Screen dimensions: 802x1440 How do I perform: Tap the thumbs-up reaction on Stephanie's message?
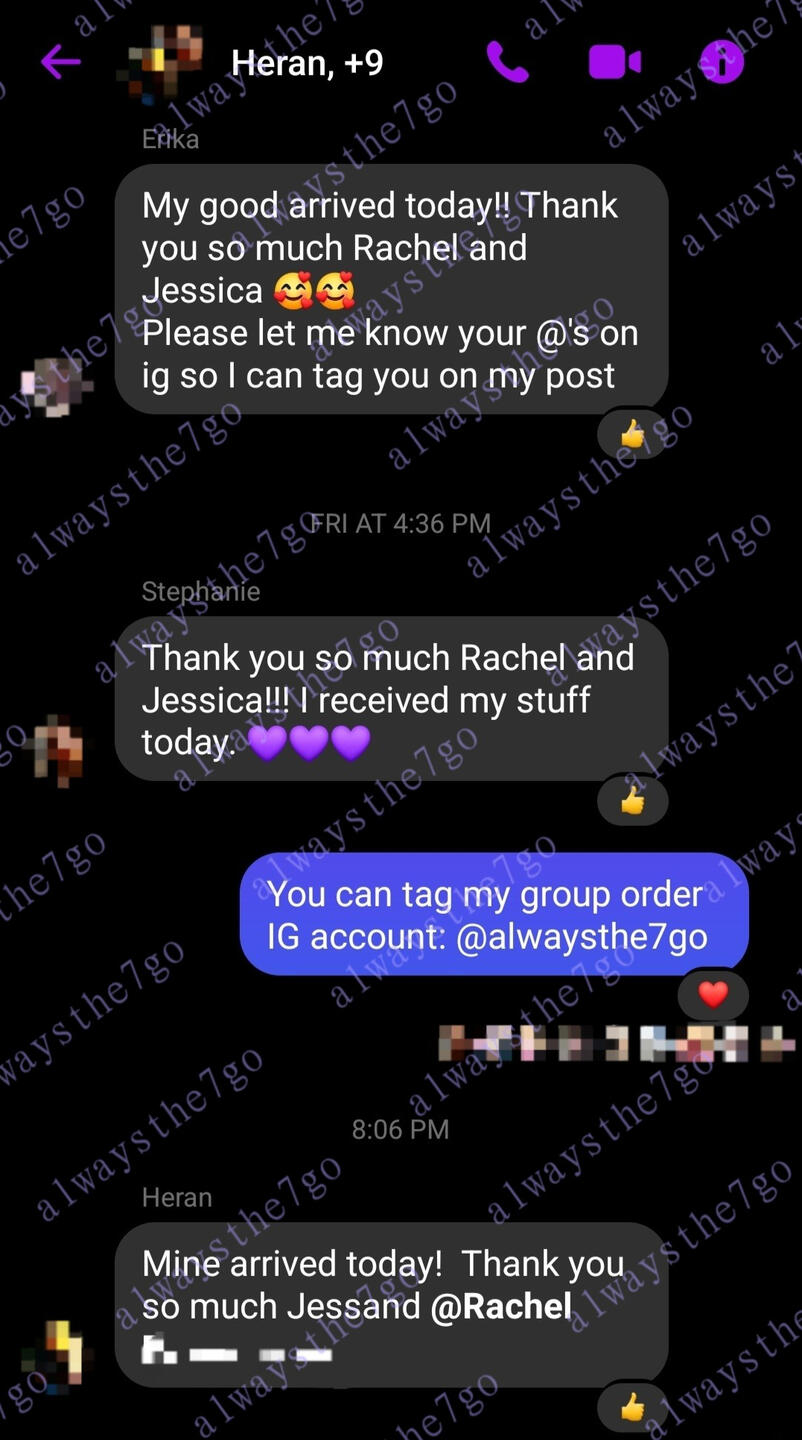[x=632, y=799]
